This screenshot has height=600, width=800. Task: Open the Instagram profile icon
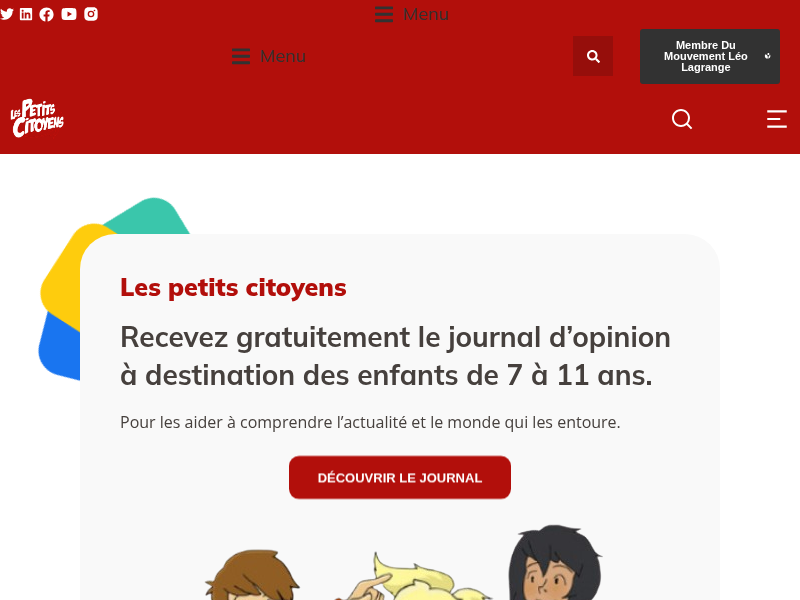pos(91,14)
